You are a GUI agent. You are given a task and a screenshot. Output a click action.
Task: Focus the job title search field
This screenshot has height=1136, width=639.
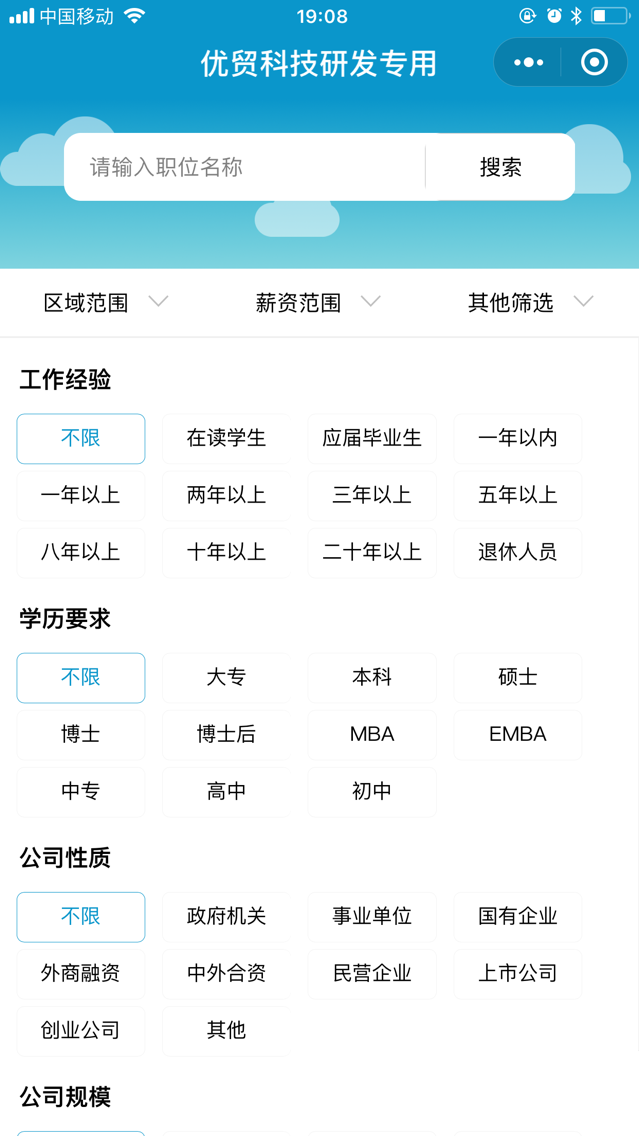click(x=245, y=167)
